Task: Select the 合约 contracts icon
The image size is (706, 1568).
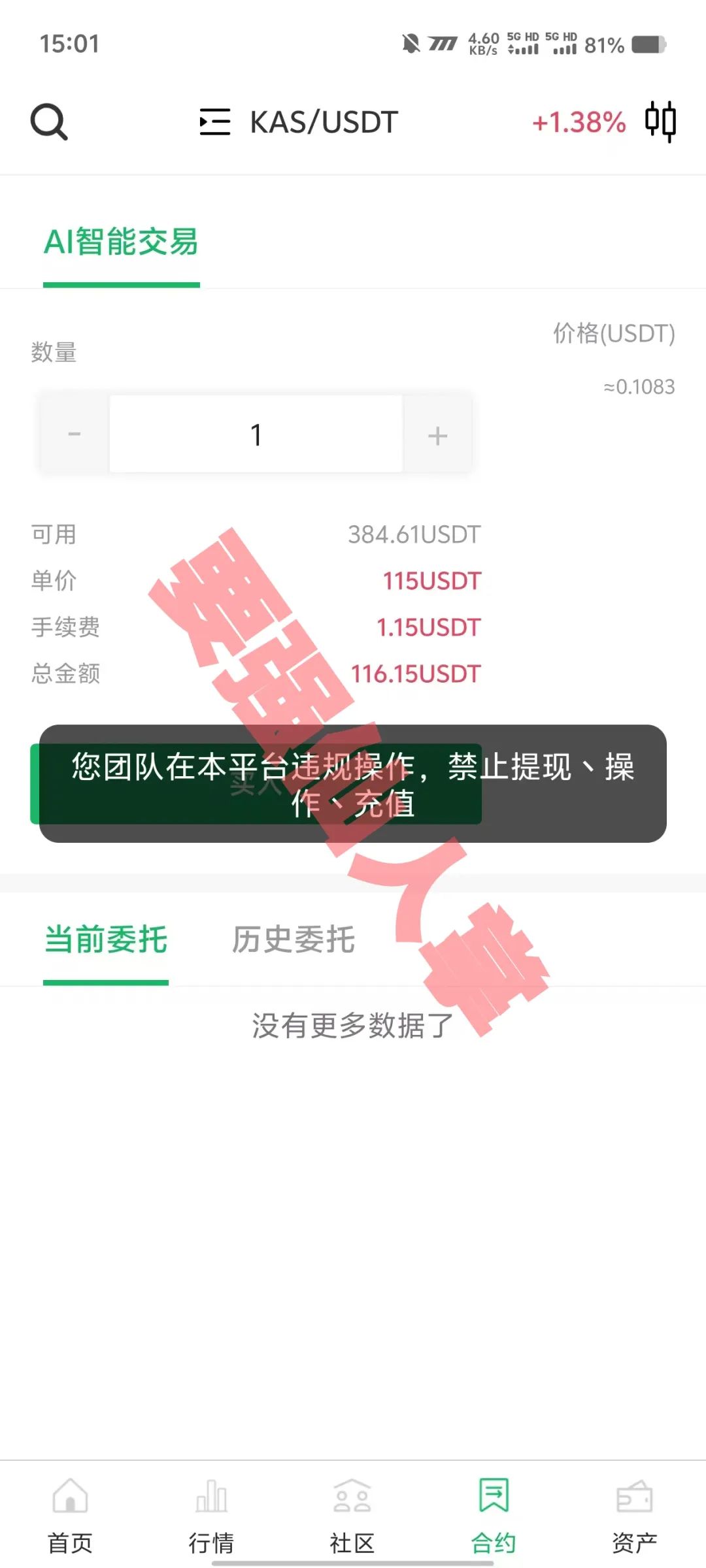Action: pos(492,1516)
